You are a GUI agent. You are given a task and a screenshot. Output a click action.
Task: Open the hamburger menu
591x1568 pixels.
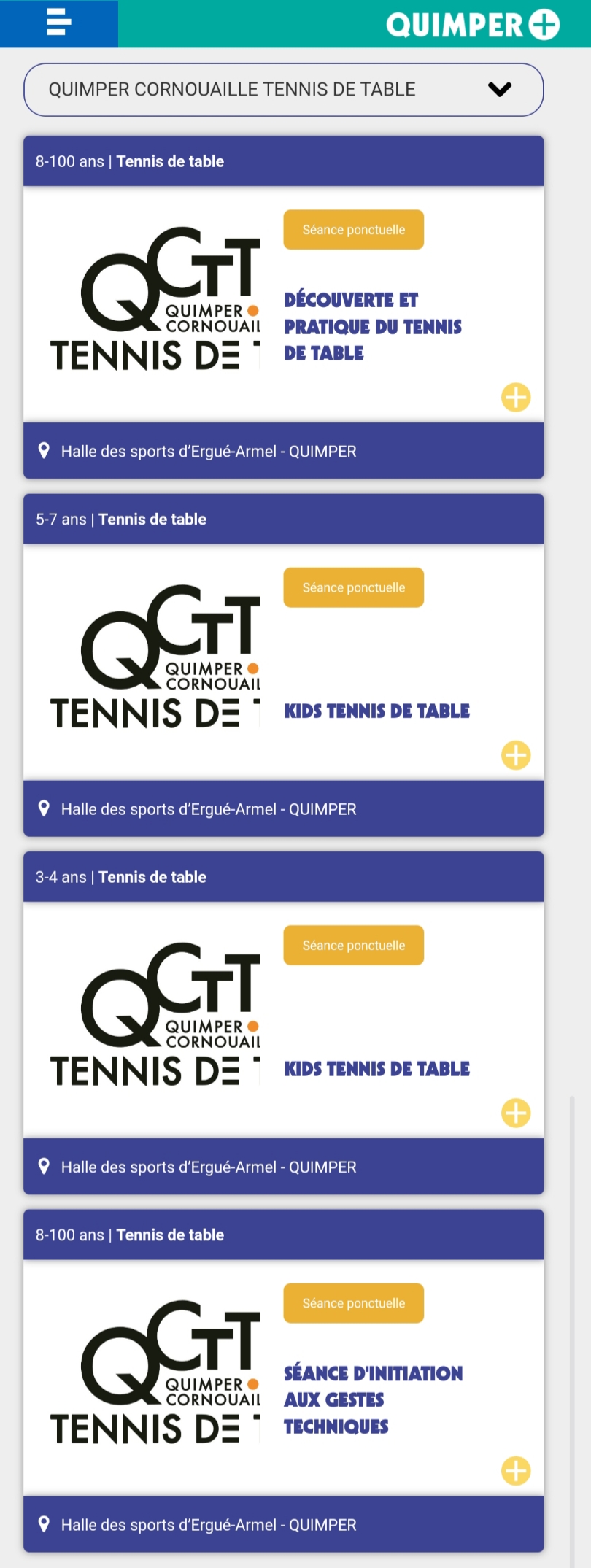[x=58, y=23]
